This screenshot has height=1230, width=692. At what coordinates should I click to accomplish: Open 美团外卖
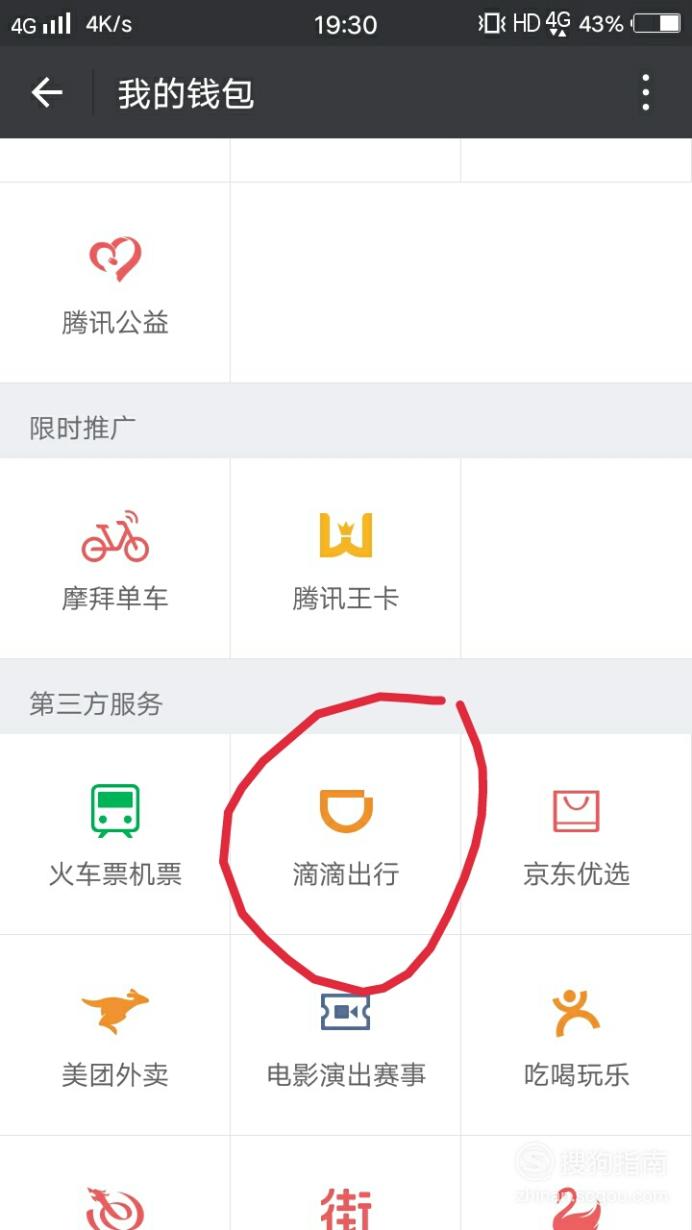[x=115, y=1036]
